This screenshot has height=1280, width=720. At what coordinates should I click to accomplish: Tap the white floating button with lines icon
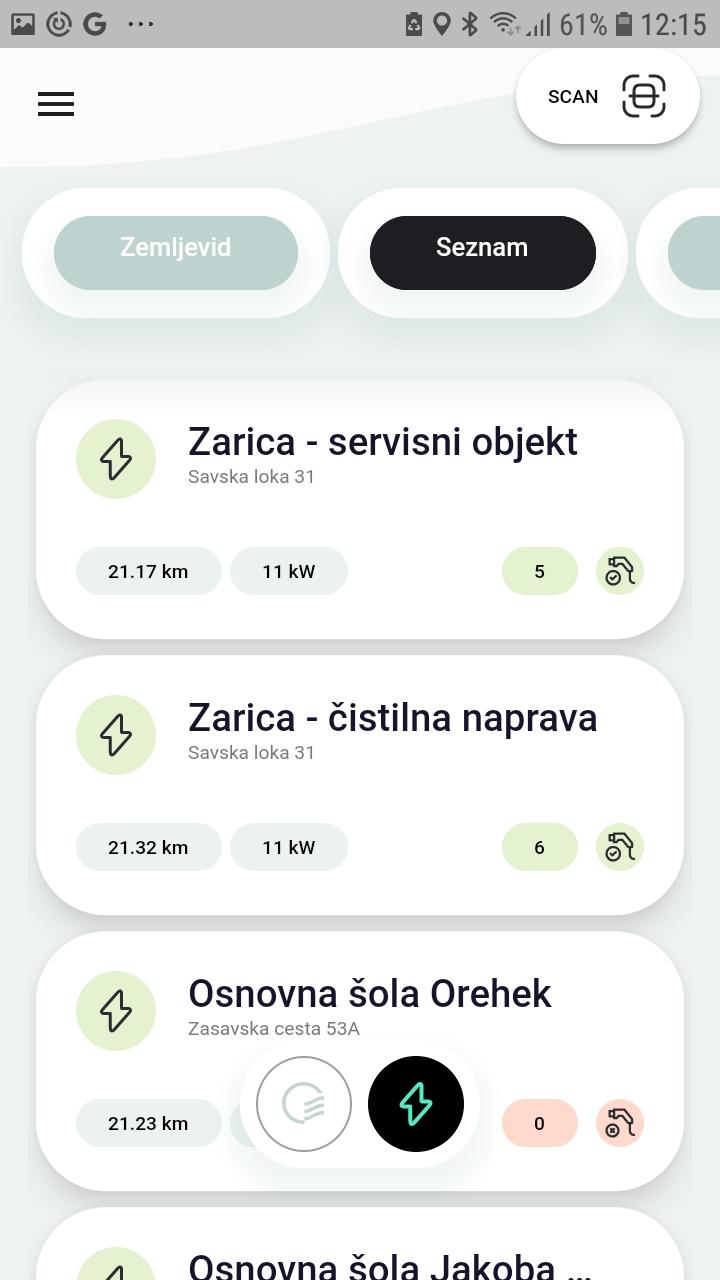(304, 1104)
